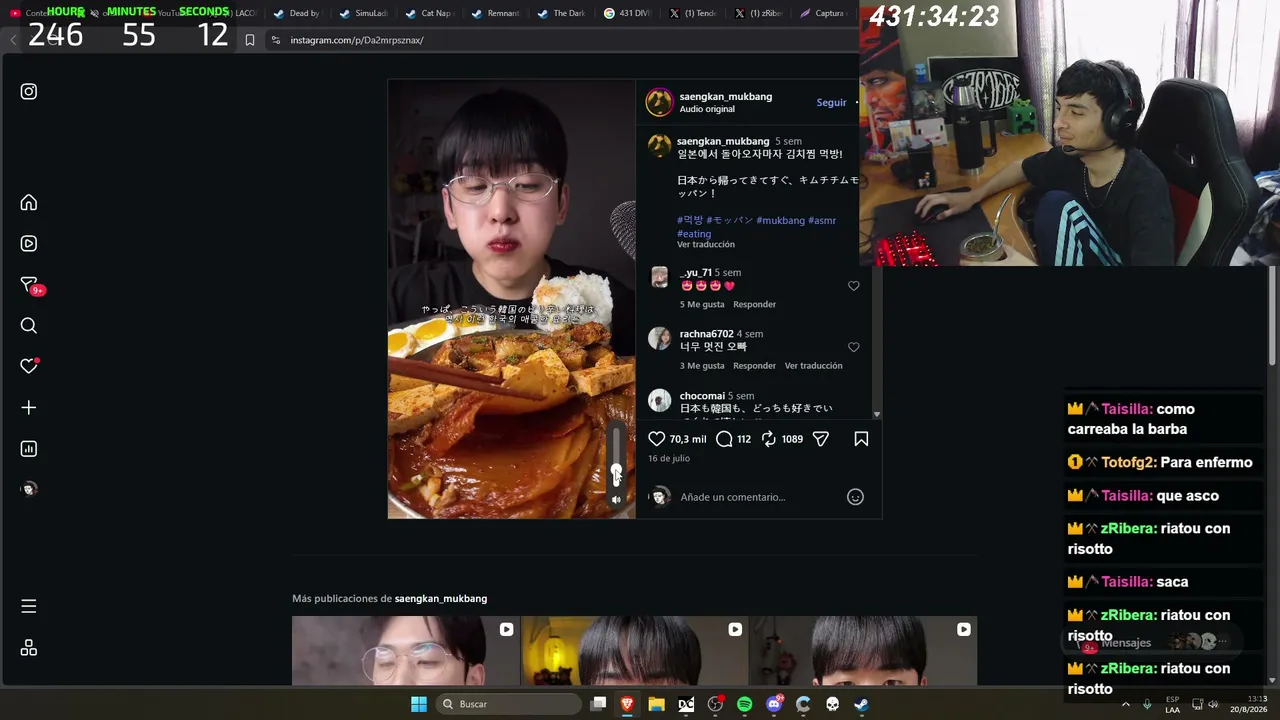
Task: Create a new post with the plus icon
Action: 29,408
